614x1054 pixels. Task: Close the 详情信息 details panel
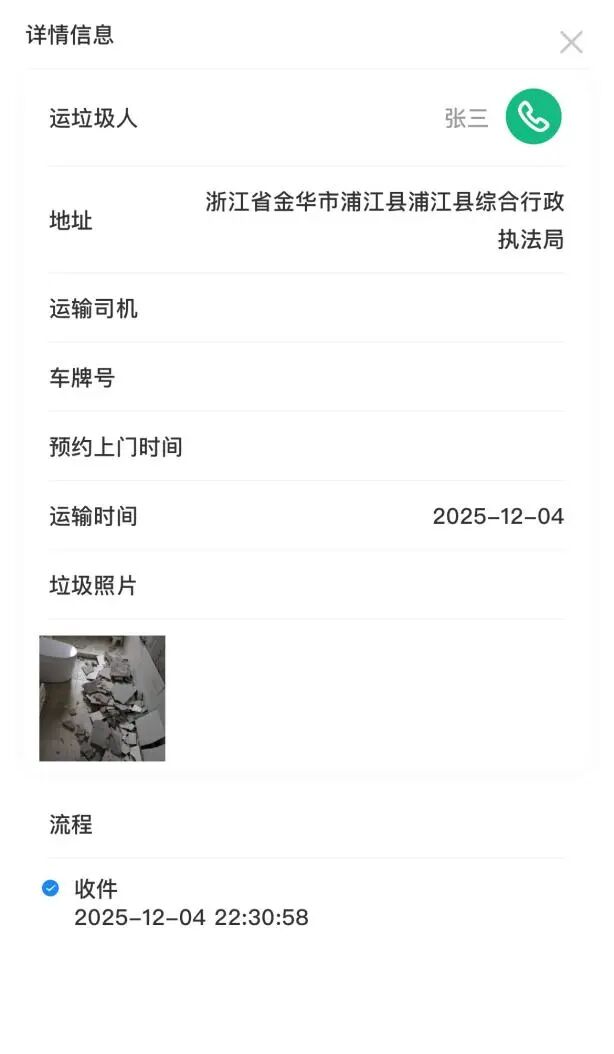click(x=571, y=42)
